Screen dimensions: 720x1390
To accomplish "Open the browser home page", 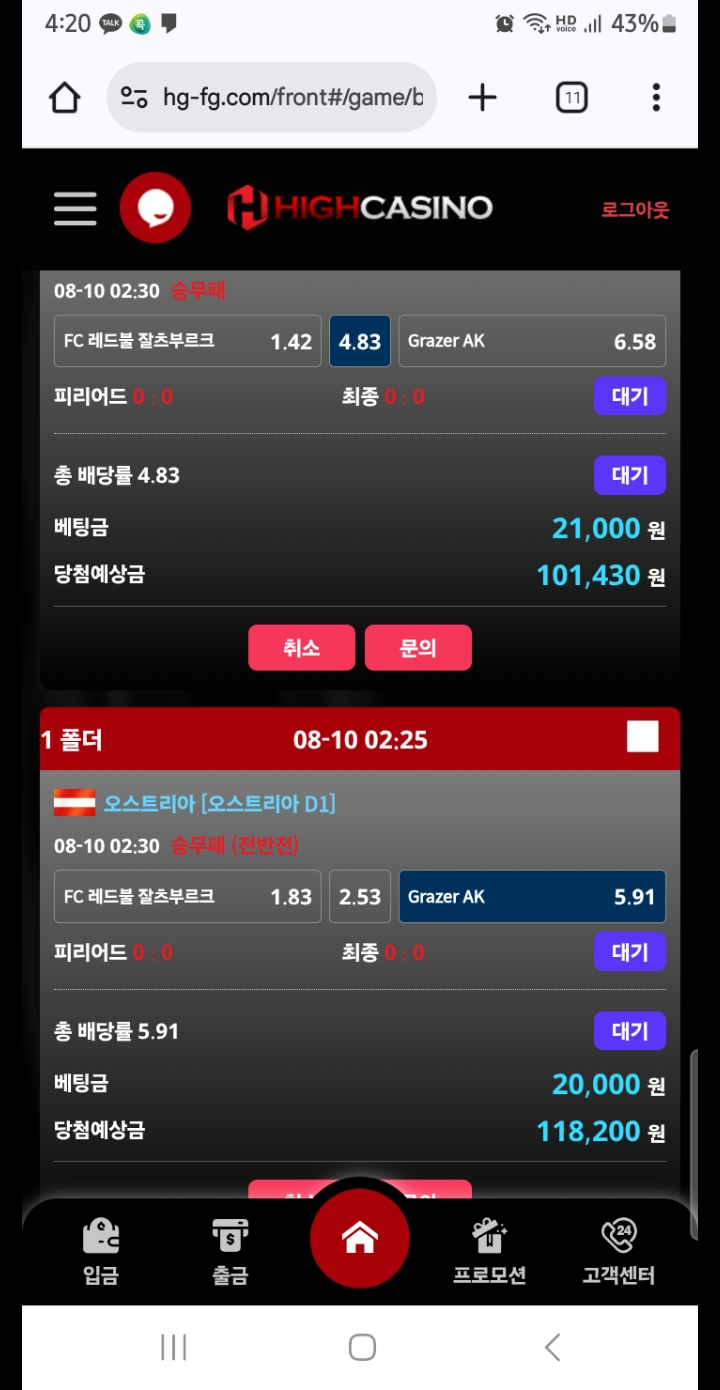I will [65, 97].
